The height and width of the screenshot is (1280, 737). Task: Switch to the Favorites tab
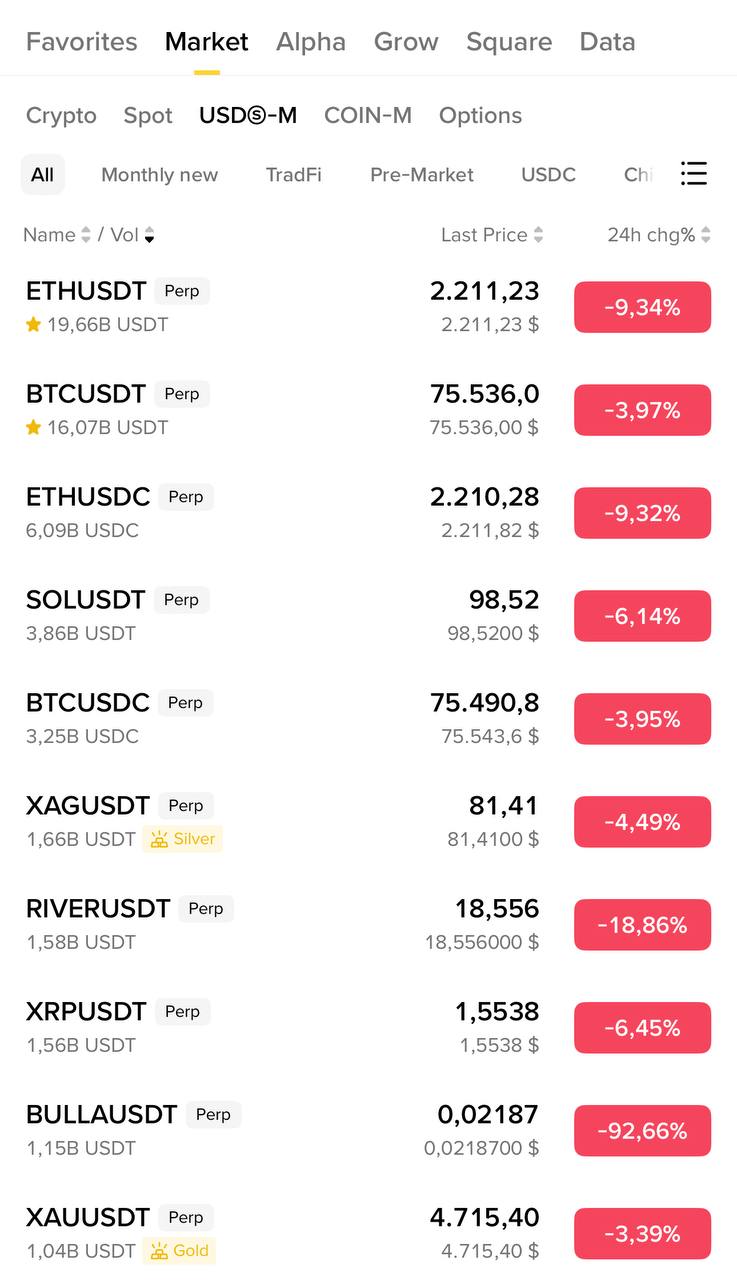81,42
